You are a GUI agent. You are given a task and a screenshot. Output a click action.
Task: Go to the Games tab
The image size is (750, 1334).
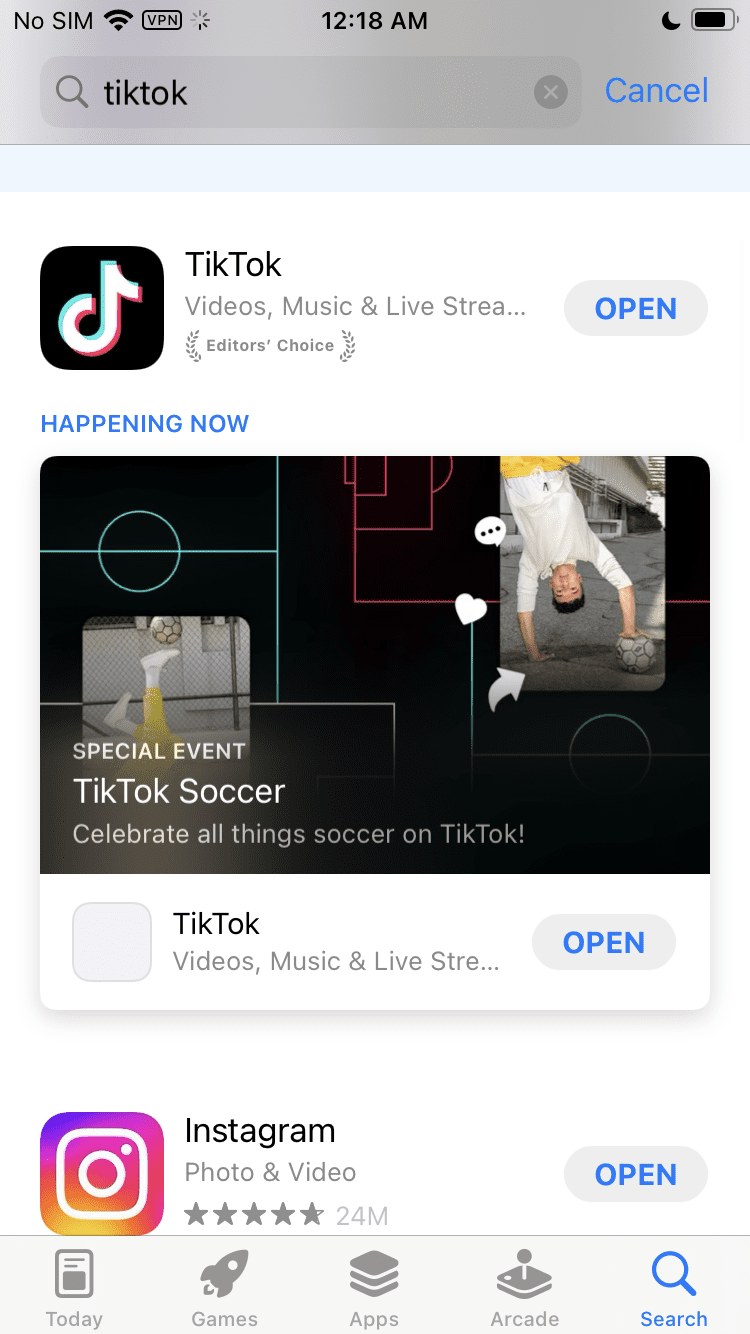[x=225, y=1289]
